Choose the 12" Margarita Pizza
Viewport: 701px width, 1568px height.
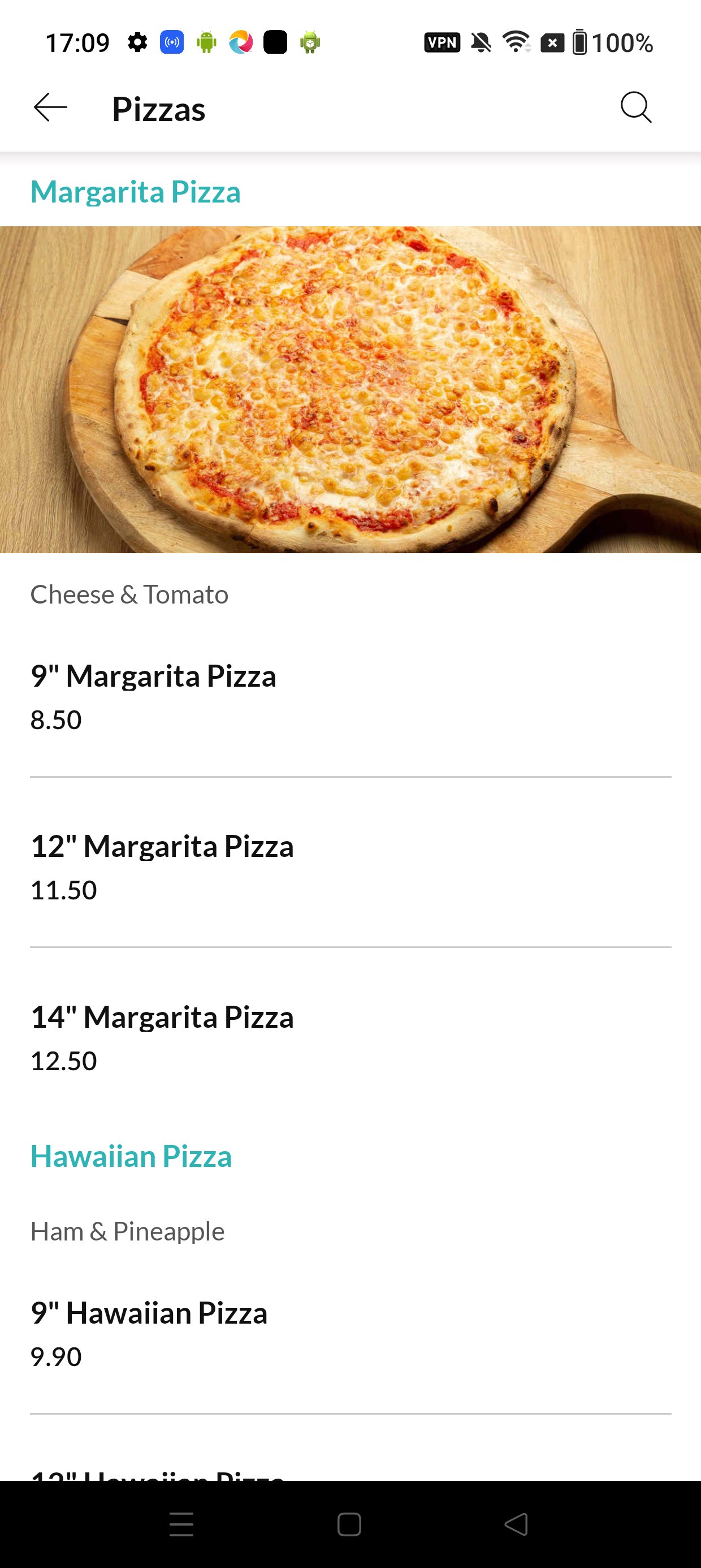point(162,866)
